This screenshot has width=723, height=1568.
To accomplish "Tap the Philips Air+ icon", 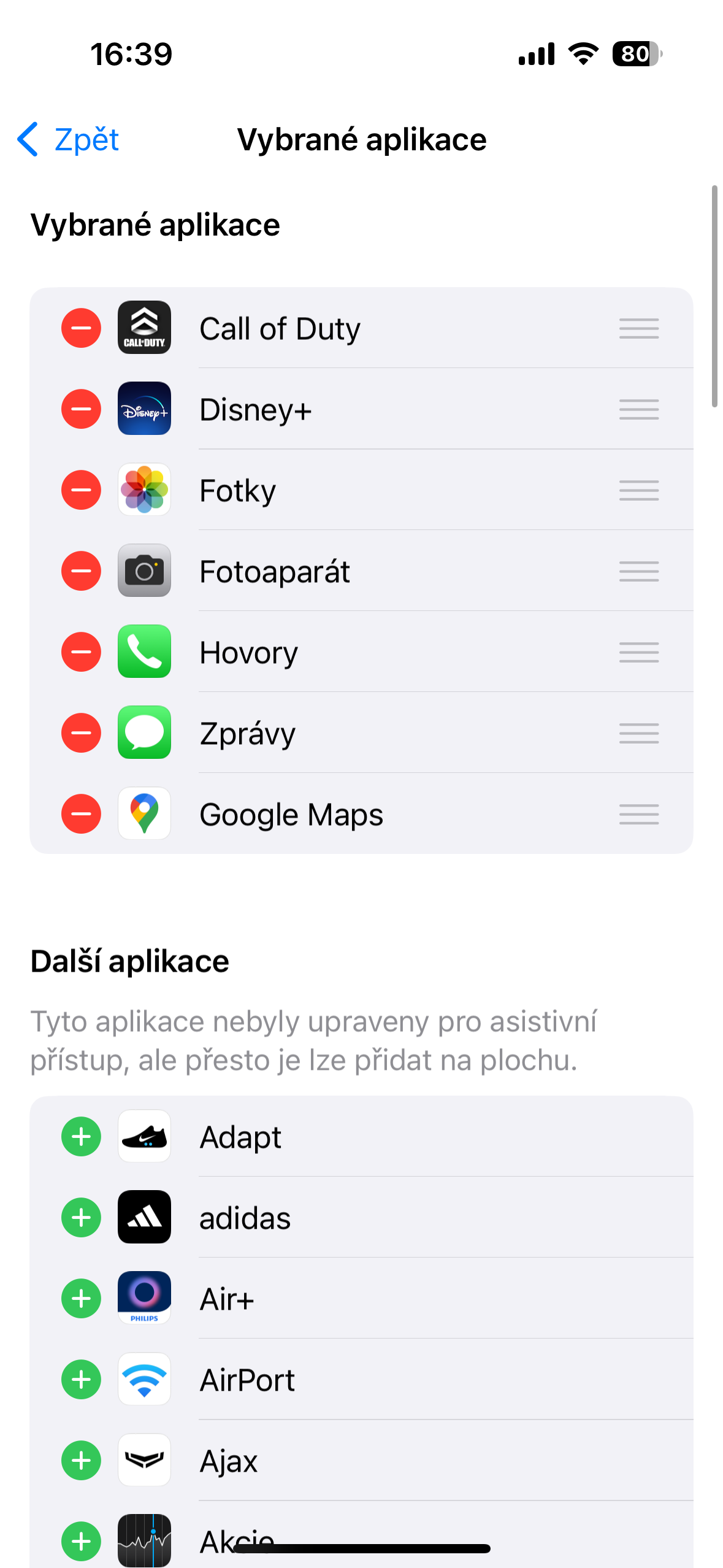I will point(144,1298).
